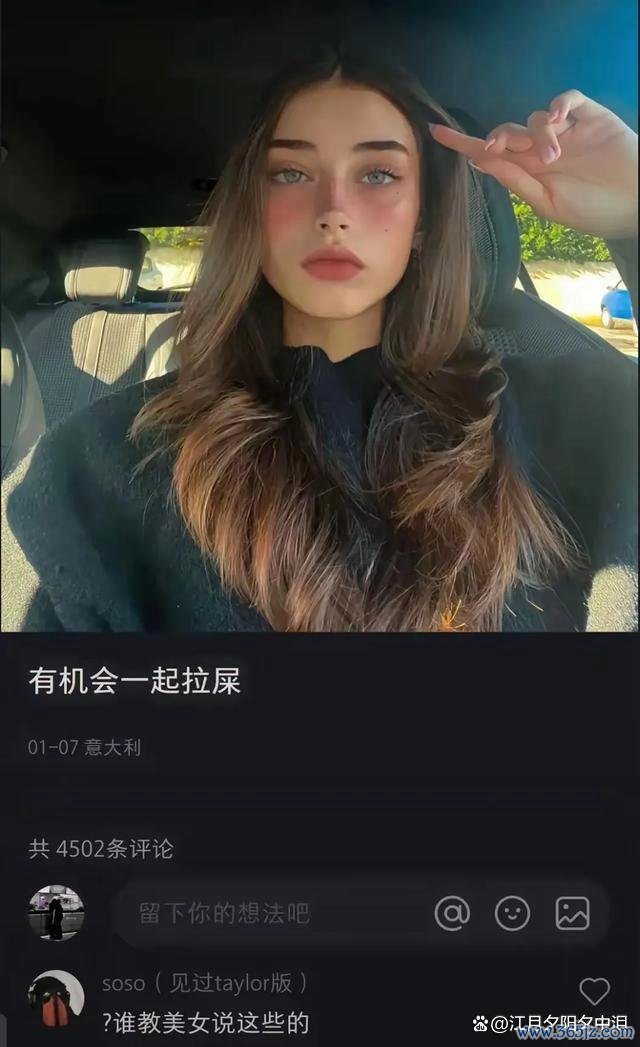Viewport: 640px width, 1047px height.
Task: Open soso's profile avatar
Action: (x=57, y=998)
